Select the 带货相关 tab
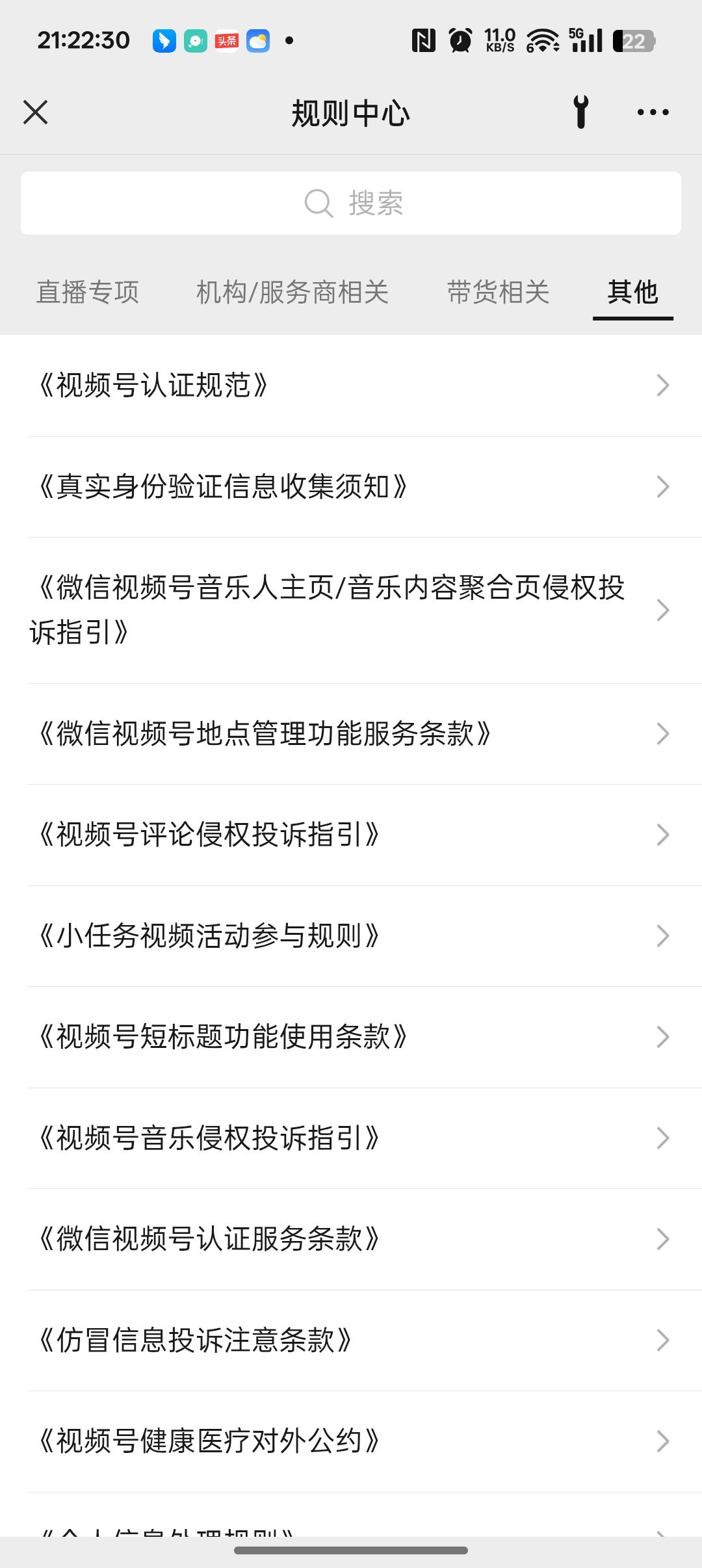The width and height of the screenshot is (702, 1568). click(498, 293)
